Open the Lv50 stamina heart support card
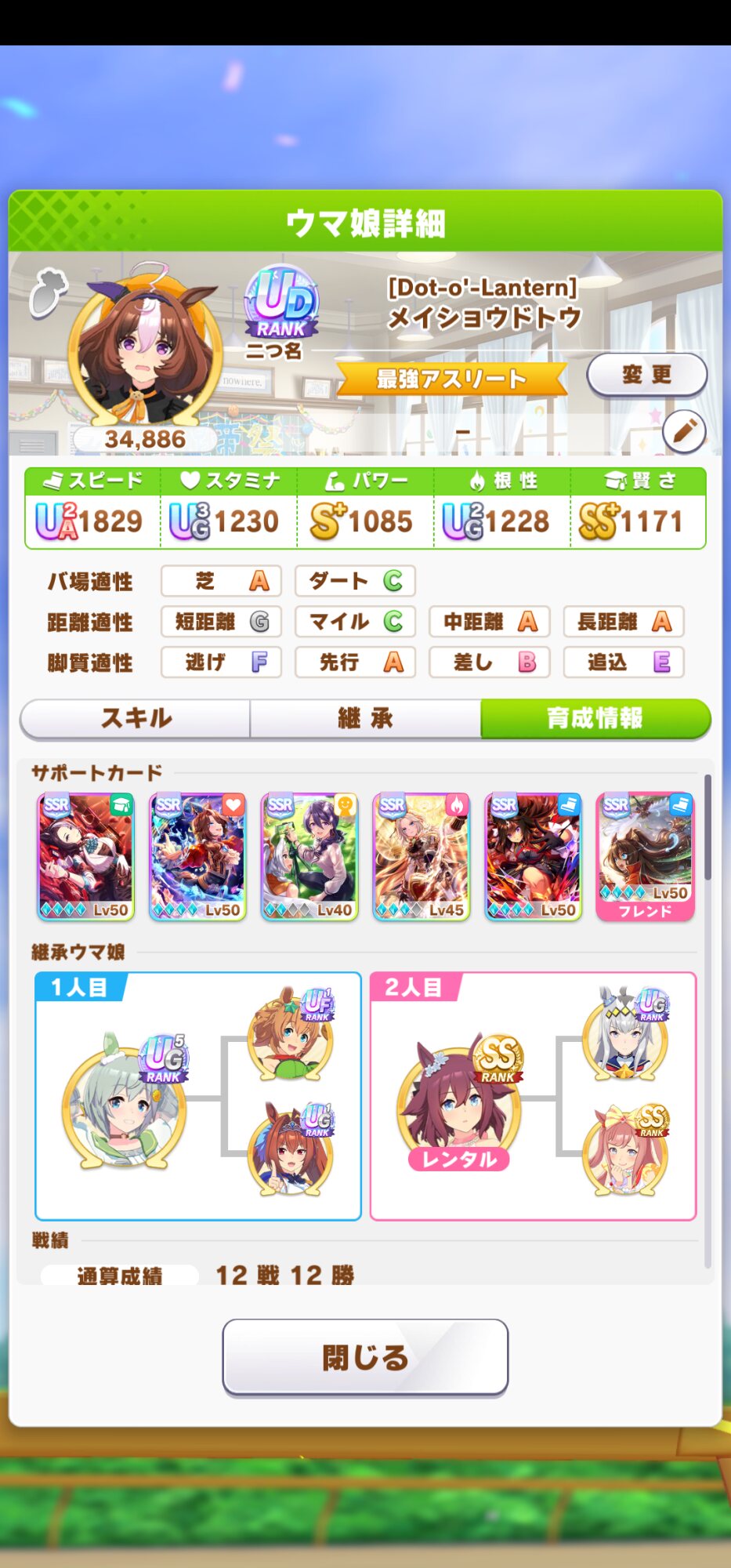 tap(198, 856)
